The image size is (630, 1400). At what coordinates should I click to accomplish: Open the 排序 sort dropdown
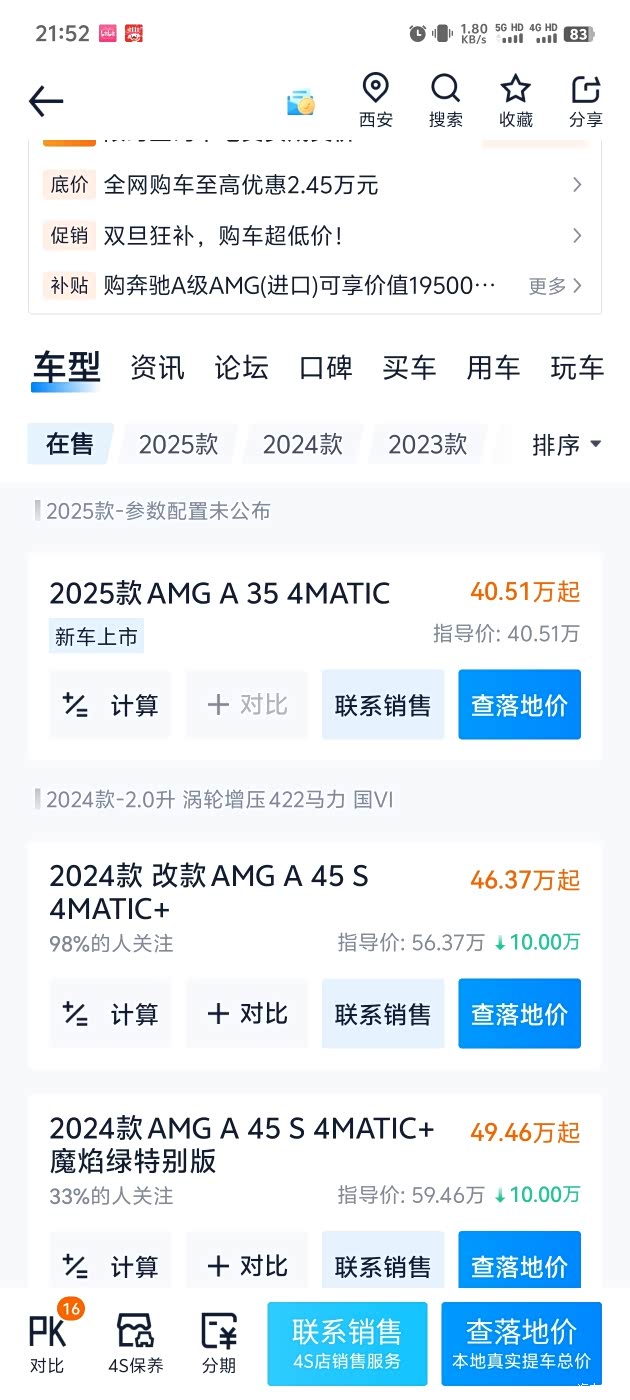point(566,444)
